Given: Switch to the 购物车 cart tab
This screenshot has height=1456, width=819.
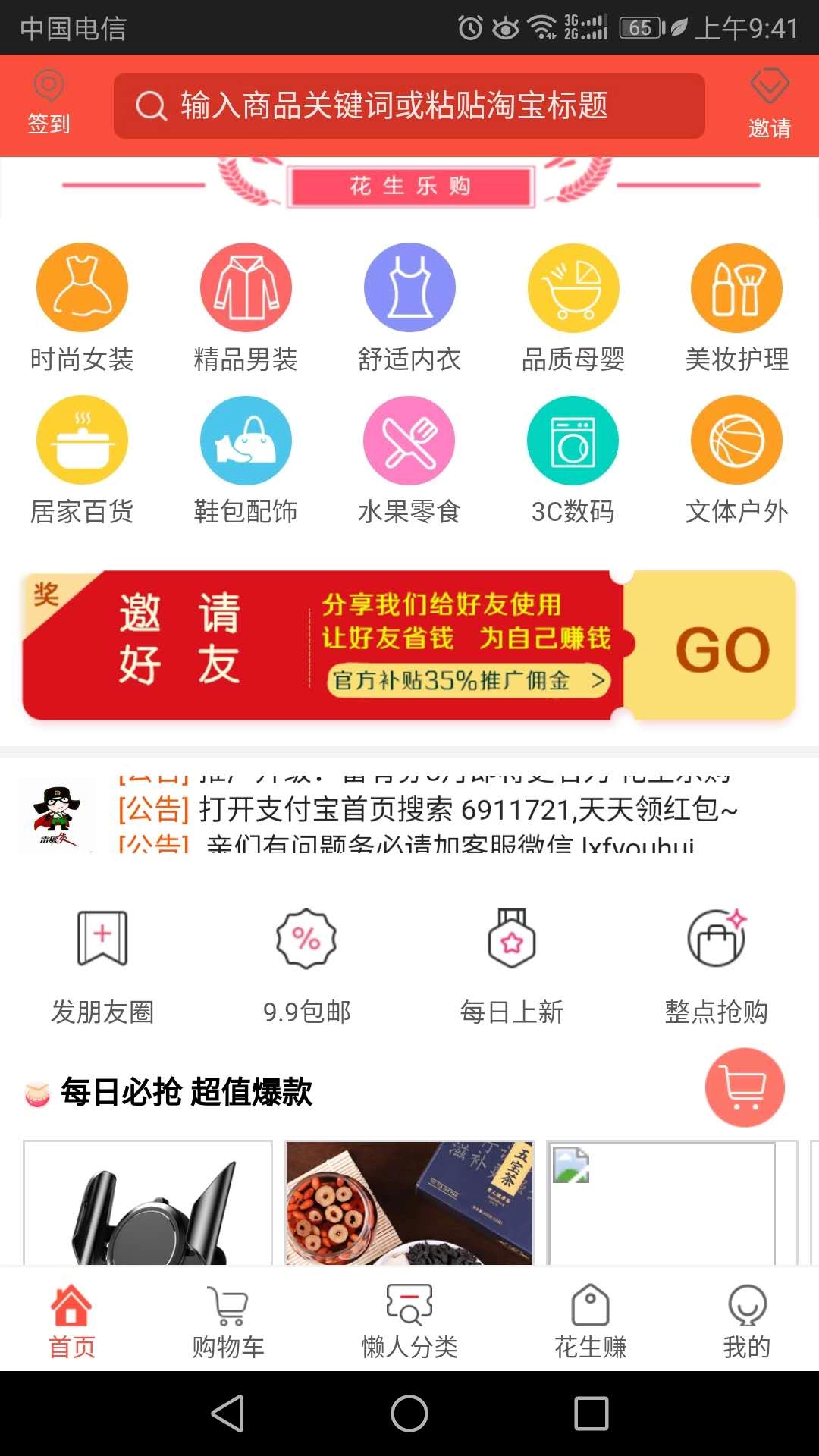Looking at the screenshot, I should (x=230, y=1319).
